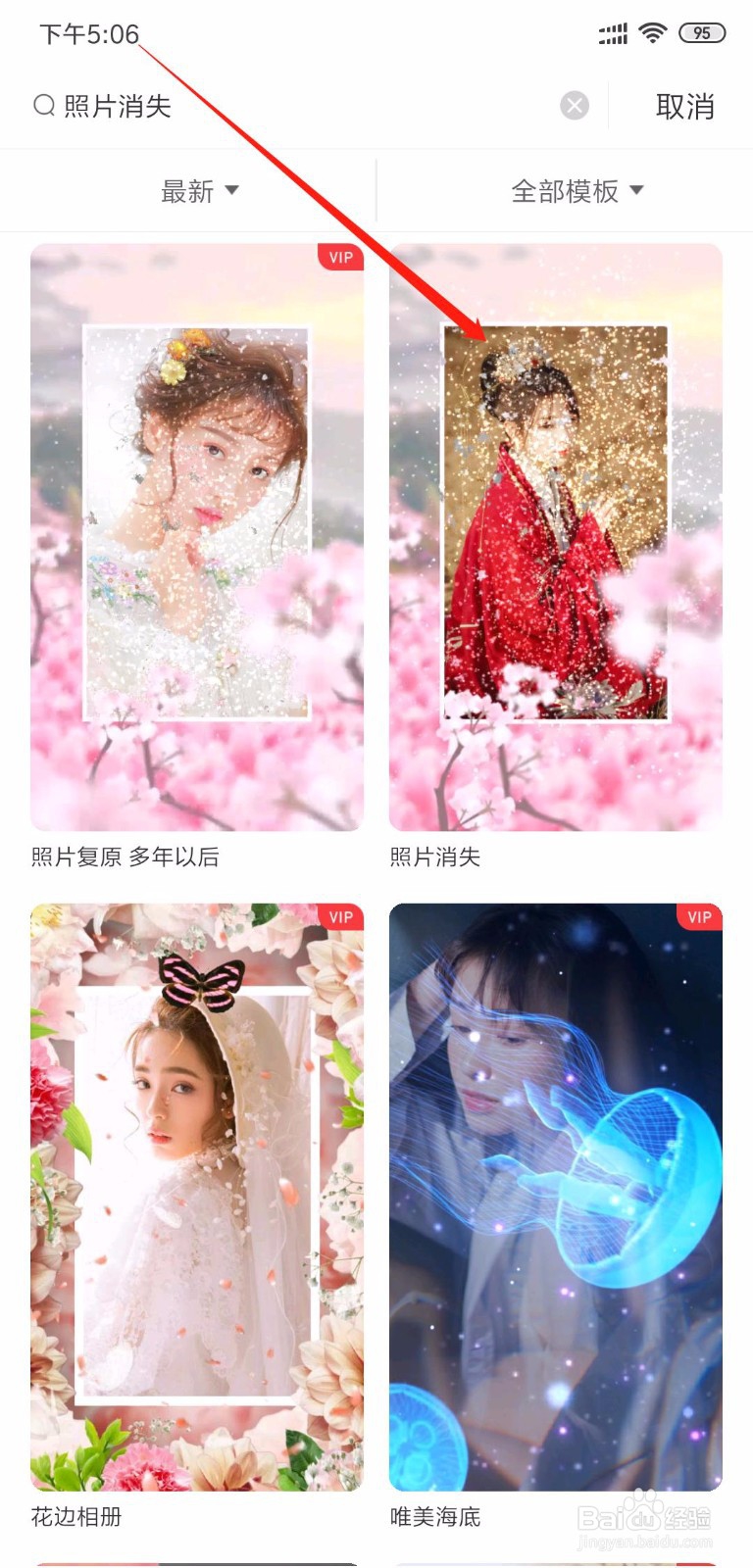
Task: Click the VIP badge on 唯美海底 template
Action: pyautogui.click(x=697, y=917)
